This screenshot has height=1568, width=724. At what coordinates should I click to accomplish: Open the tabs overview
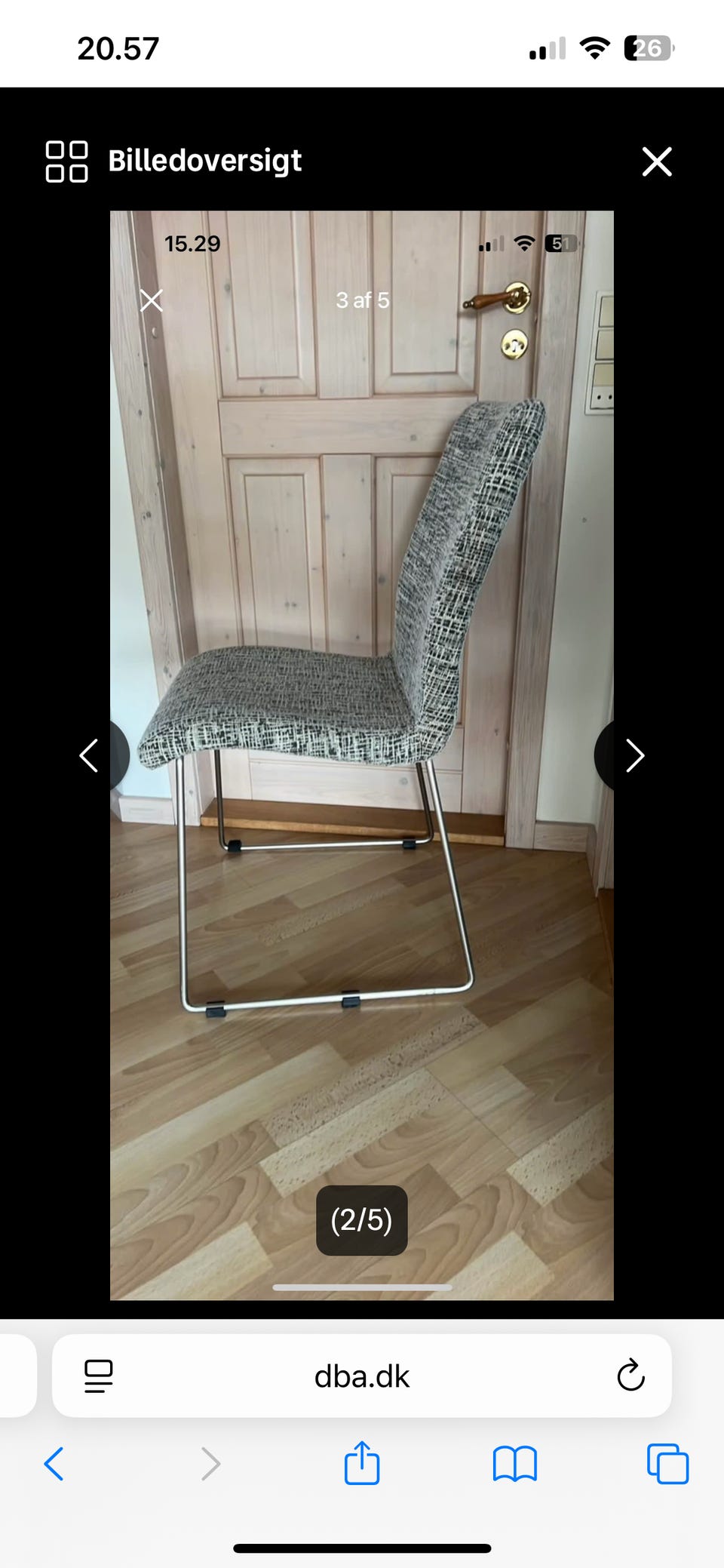click(x=668, y=1464)
